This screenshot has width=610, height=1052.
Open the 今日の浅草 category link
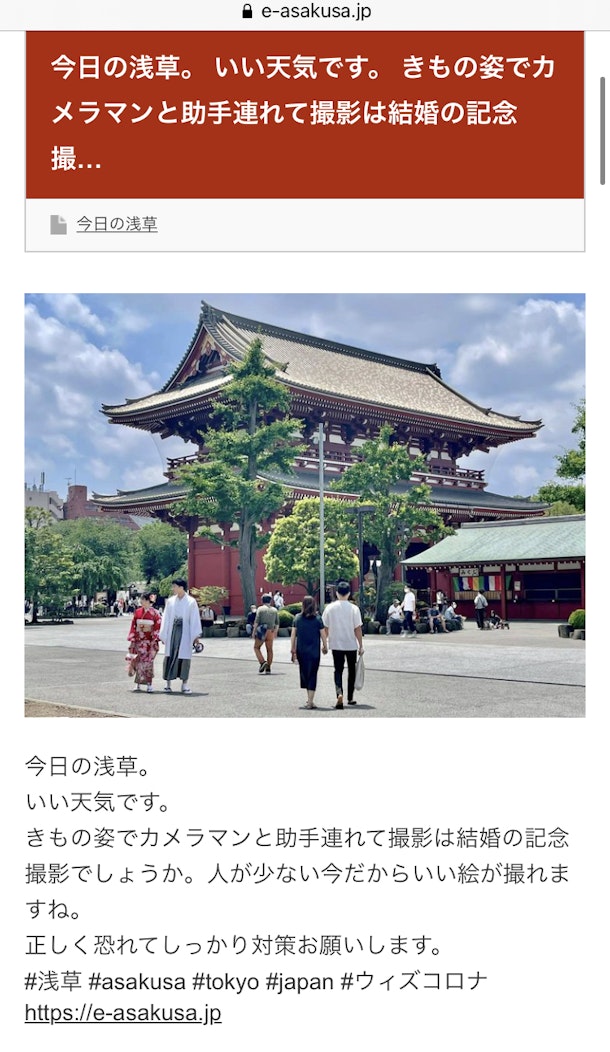click(117, 224)
